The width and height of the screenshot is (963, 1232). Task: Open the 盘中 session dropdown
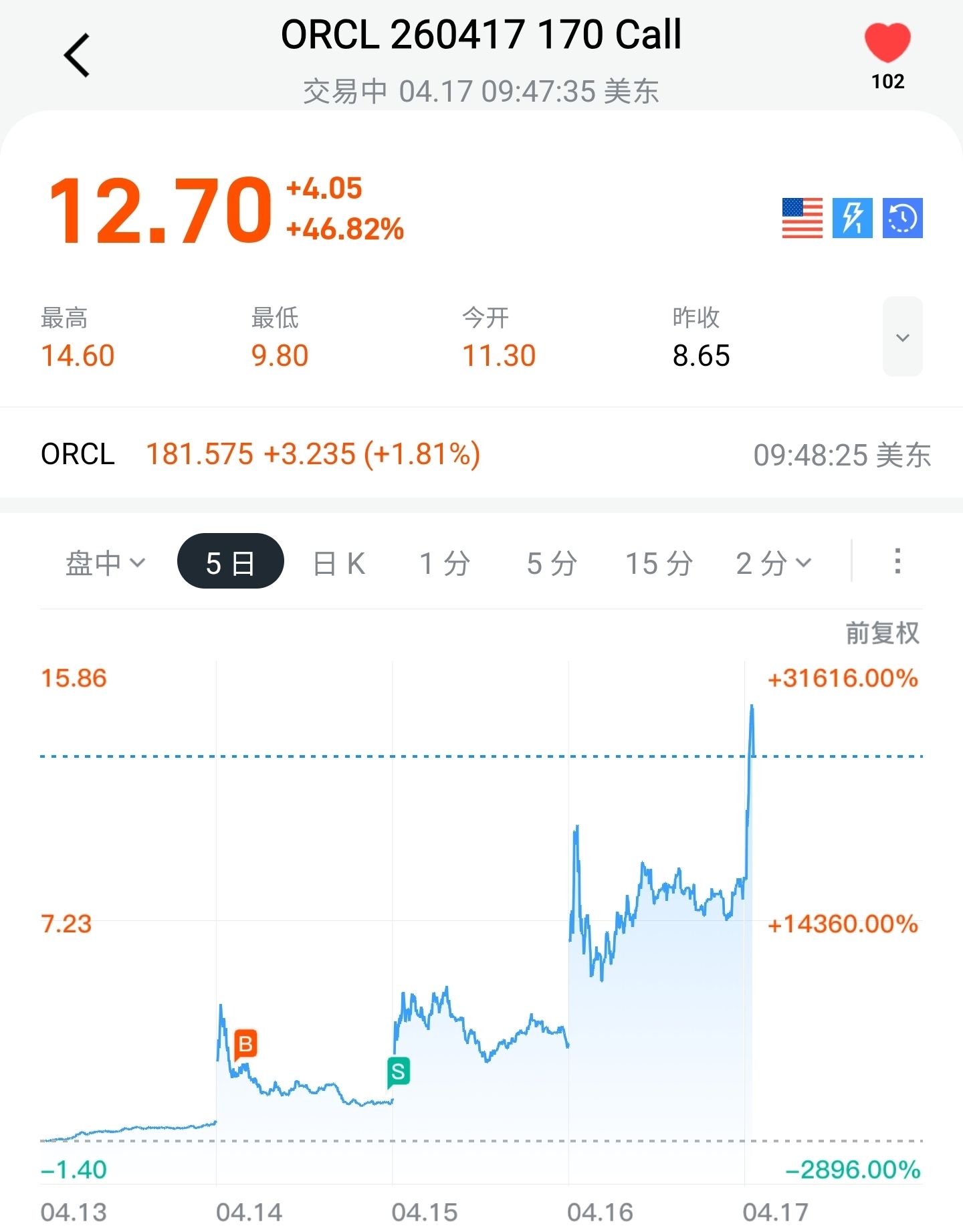105,562
